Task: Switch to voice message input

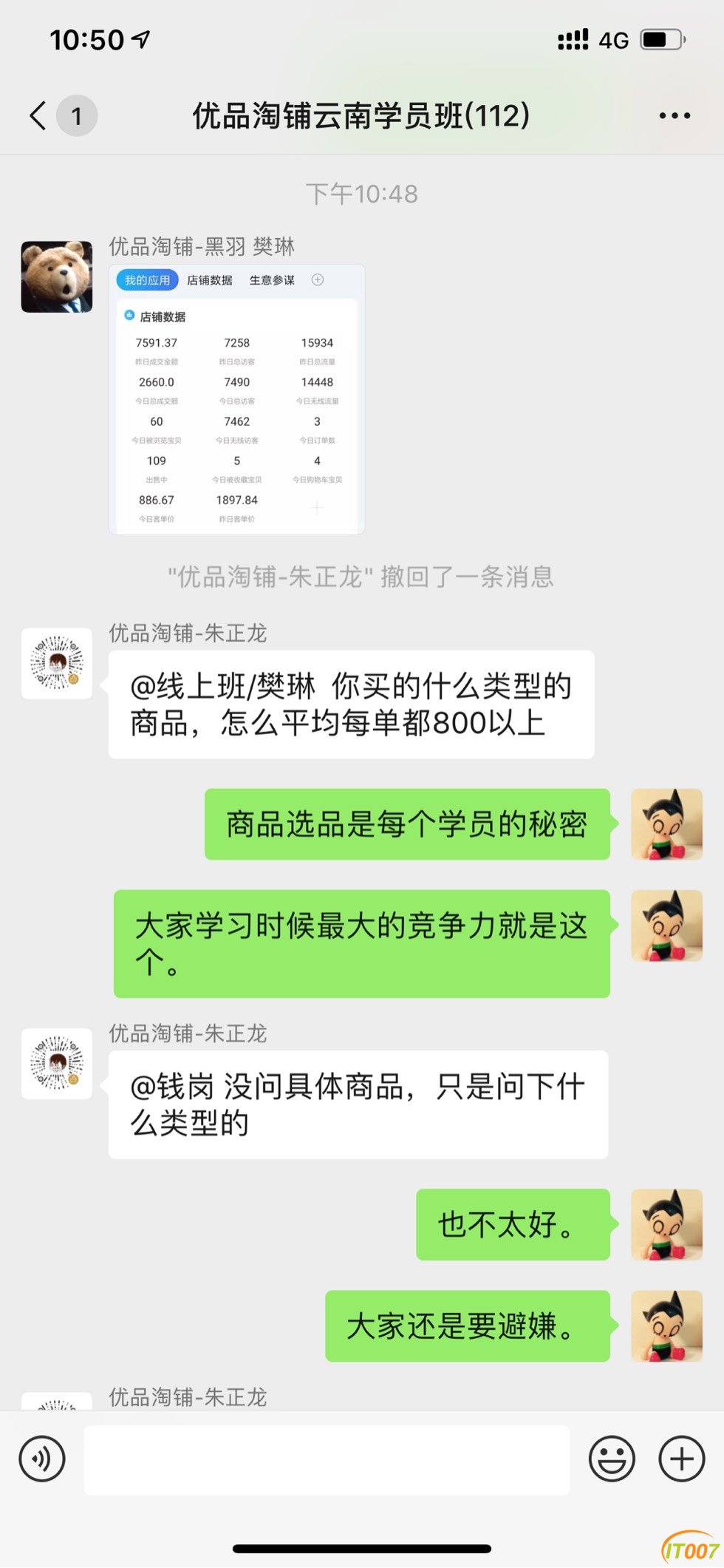Action: pos(42,1459)
